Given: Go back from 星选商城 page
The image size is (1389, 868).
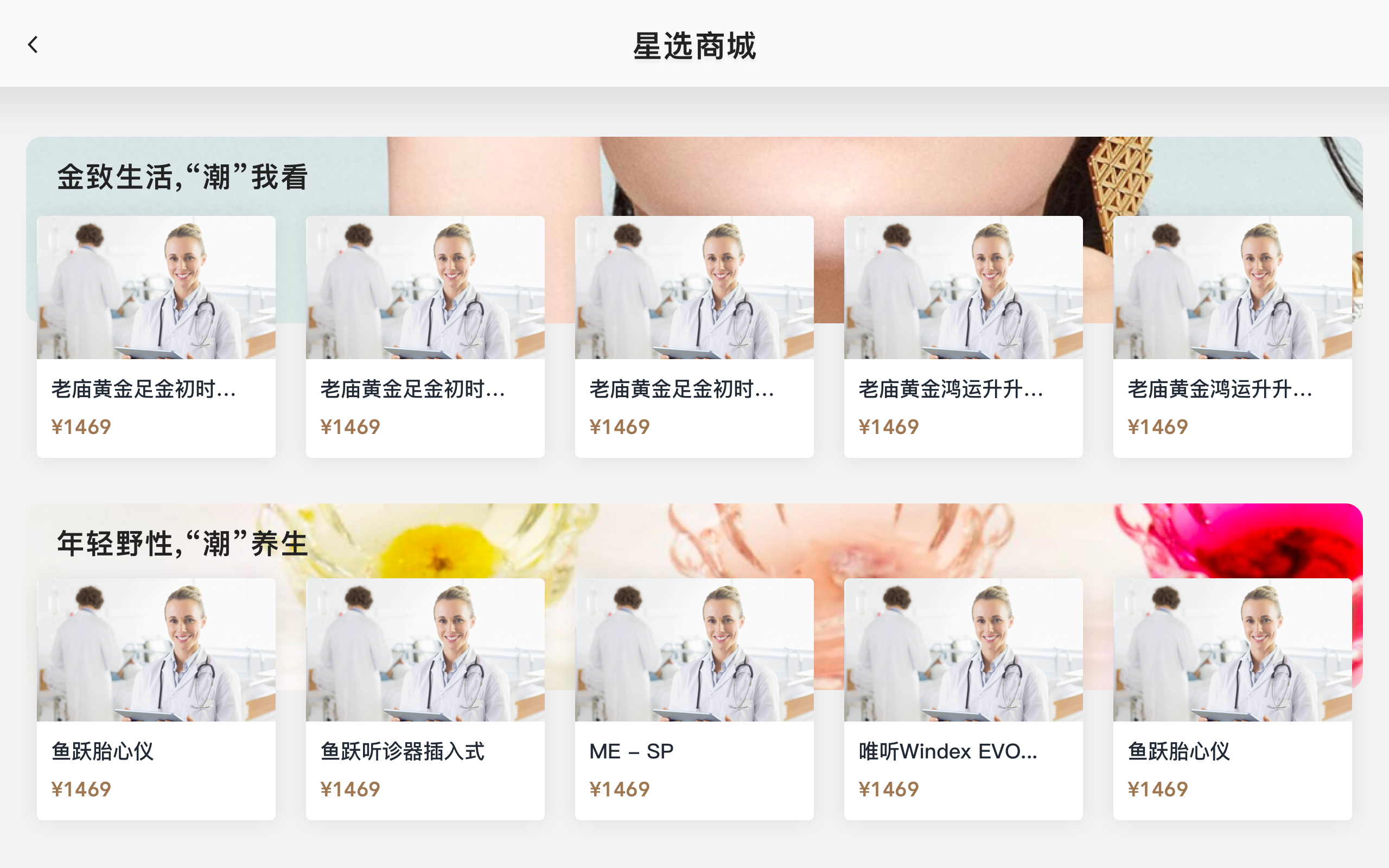Looking at the screenshot, I should pyautogui.click(x=33, y=44).
